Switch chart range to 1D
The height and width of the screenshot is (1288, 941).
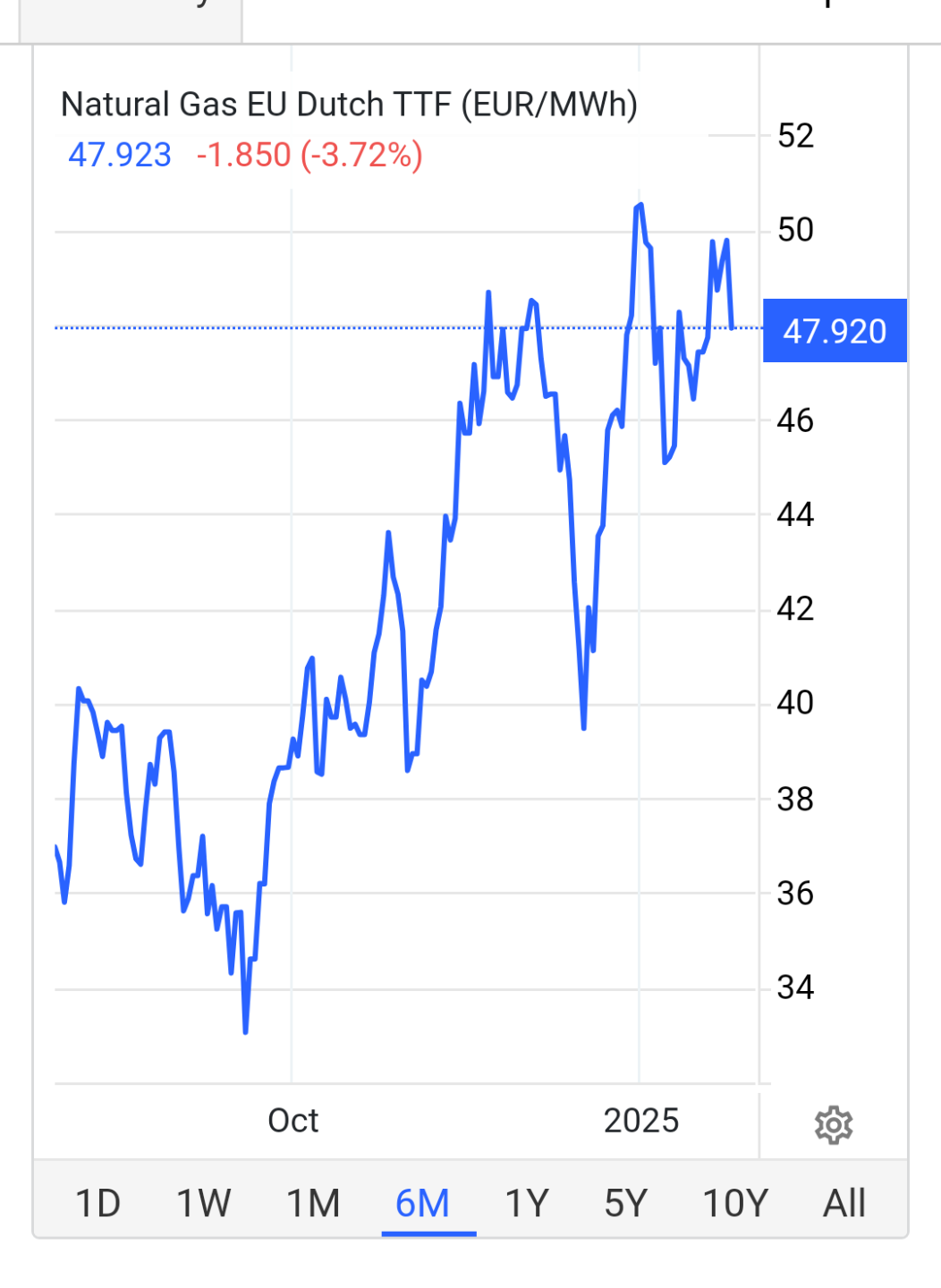tap(97, 1203)
